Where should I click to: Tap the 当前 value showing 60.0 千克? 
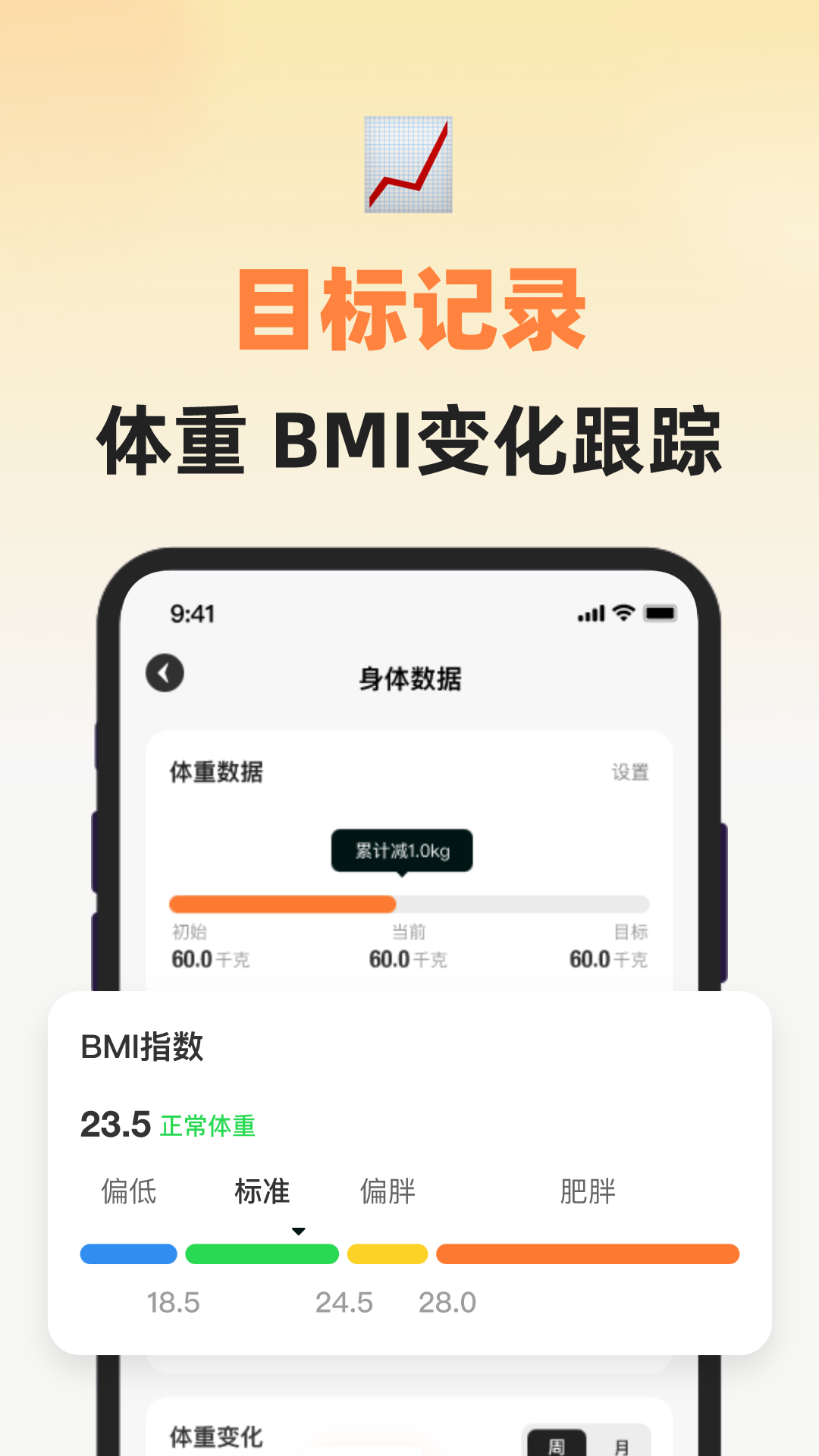click(x=408, y=958)
